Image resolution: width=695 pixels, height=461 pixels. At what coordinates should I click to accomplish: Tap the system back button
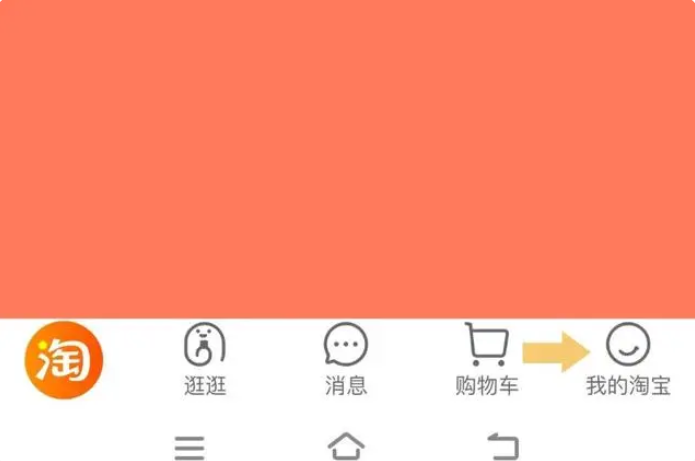click(503, 446)
